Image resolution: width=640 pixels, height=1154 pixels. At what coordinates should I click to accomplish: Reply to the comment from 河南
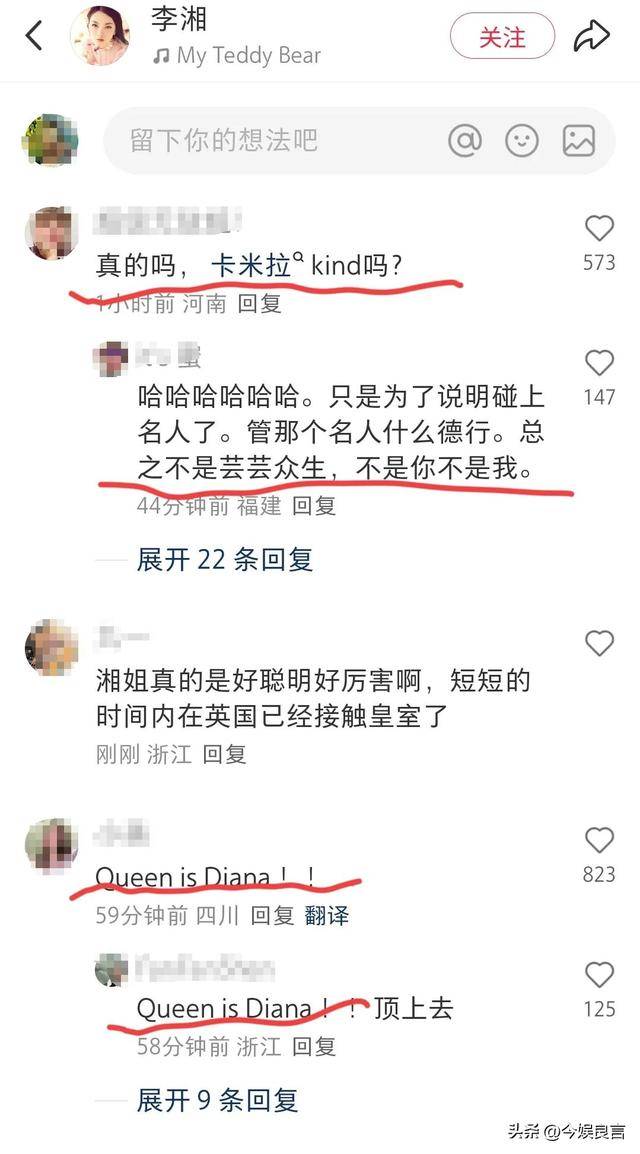tap(260, 302)
